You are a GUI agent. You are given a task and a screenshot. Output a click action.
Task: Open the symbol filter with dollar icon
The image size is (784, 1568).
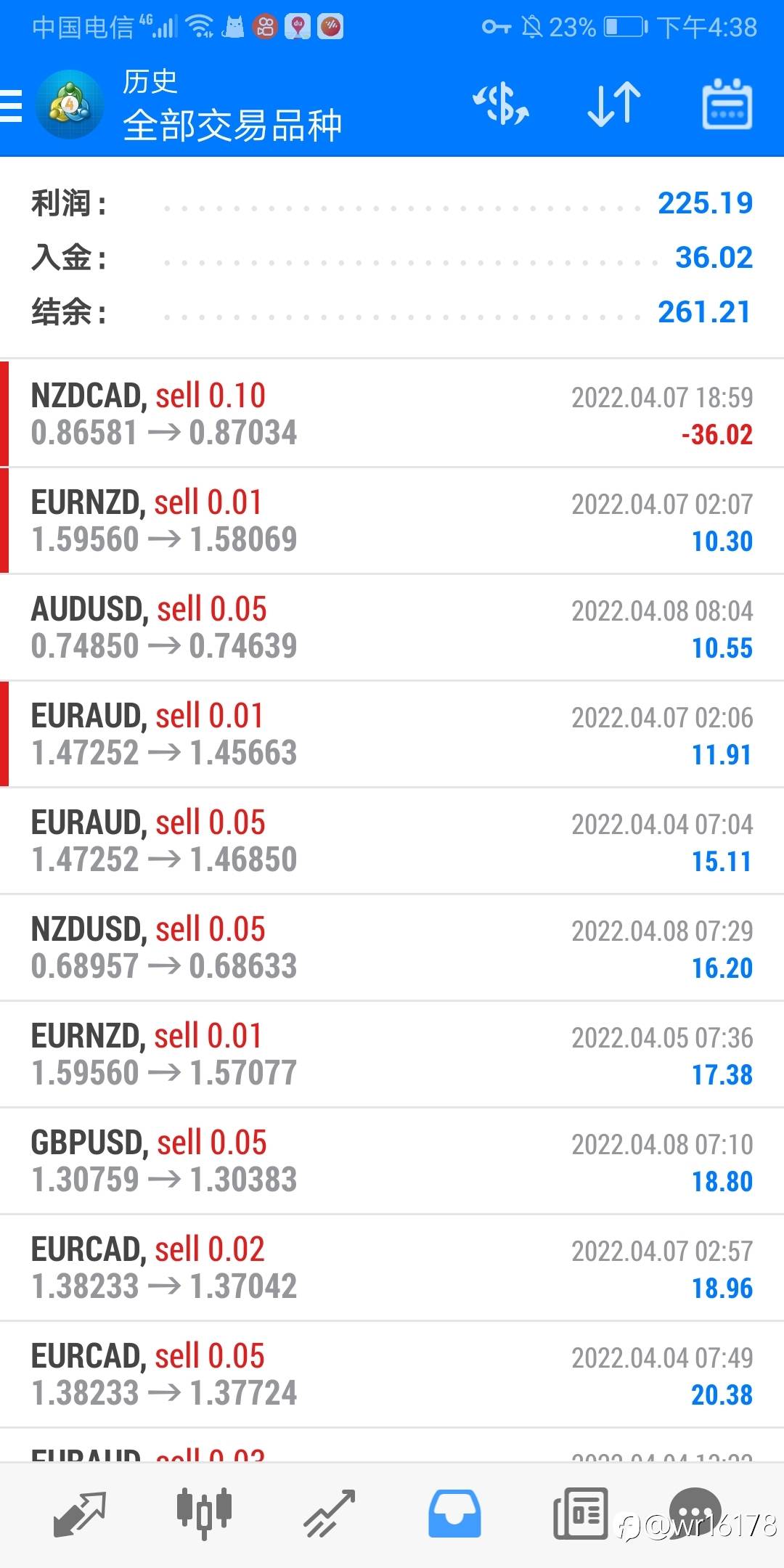pos(501,105)
